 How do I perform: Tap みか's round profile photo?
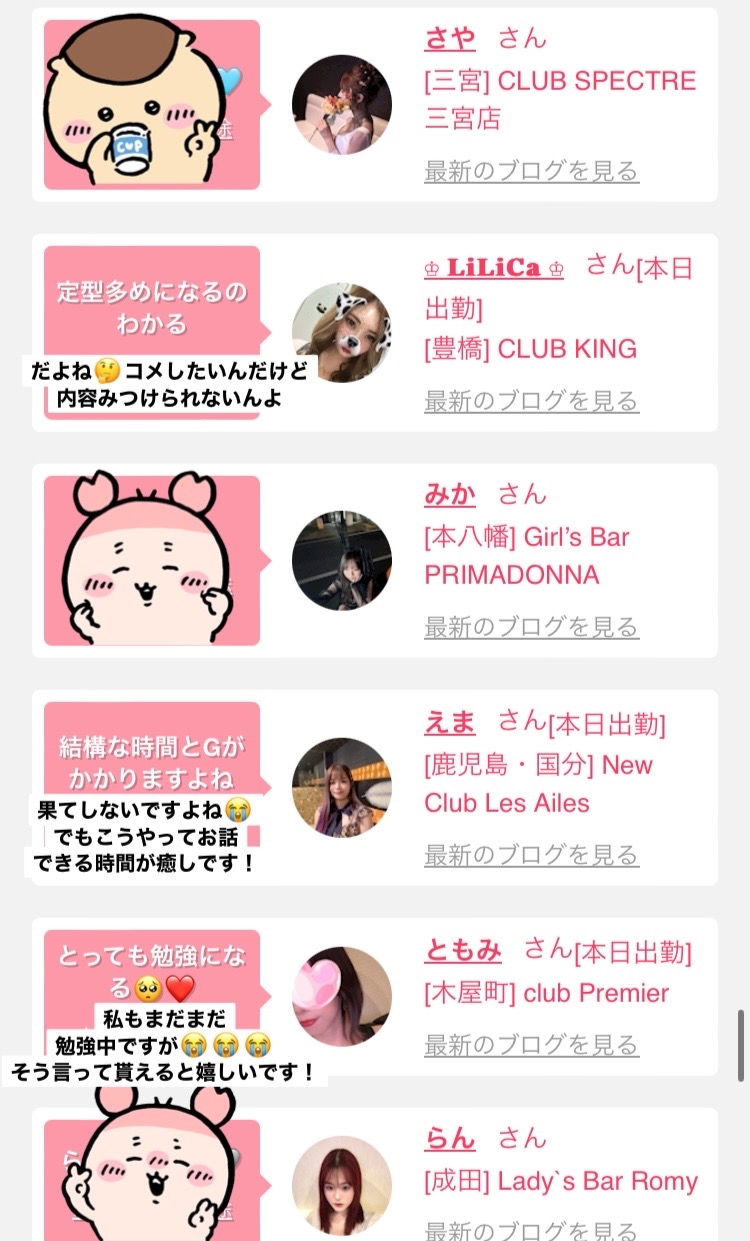tap(342, 561)
